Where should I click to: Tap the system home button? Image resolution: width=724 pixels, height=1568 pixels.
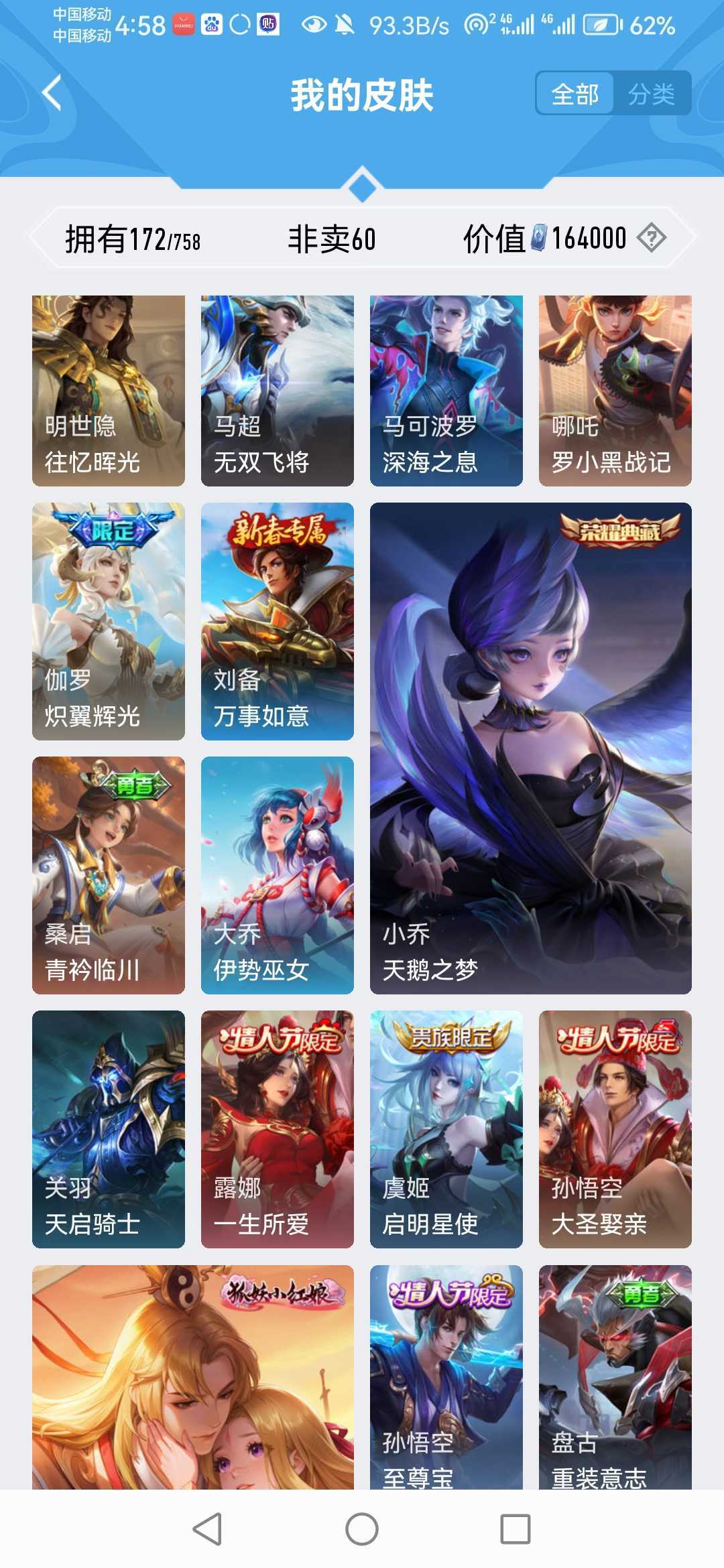(x=362, y=1529)
